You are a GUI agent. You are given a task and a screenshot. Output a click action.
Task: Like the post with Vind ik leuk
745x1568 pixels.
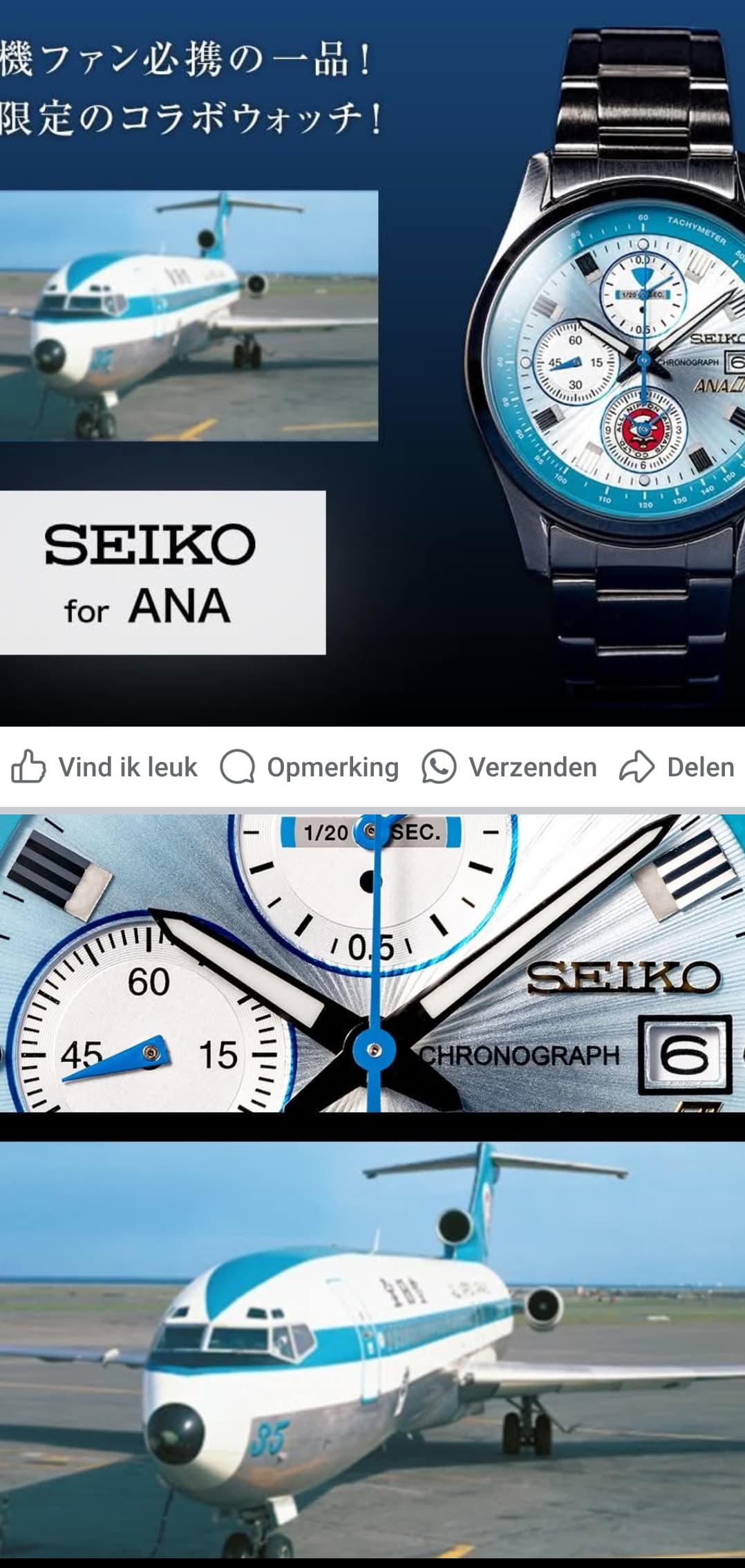click(104, 767)
